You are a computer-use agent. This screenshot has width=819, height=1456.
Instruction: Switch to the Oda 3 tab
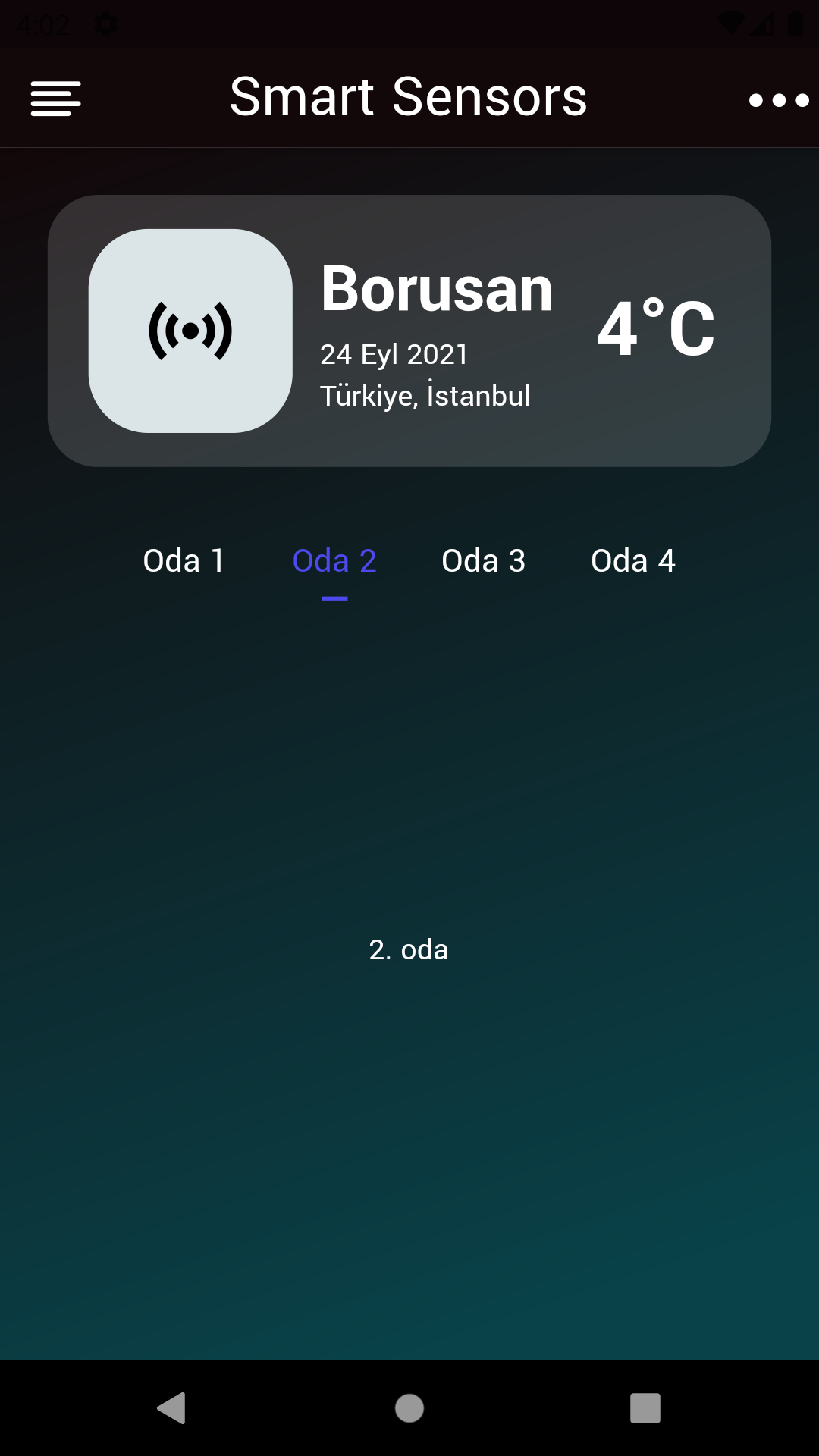[x=484, y=561]
